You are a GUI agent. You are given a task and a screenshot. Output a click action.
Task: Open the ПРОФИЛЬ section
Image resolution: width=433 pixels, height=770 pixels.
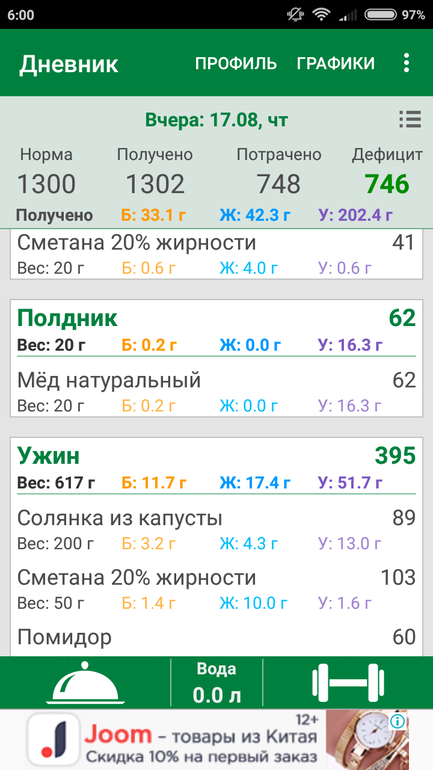coord(236,63)
